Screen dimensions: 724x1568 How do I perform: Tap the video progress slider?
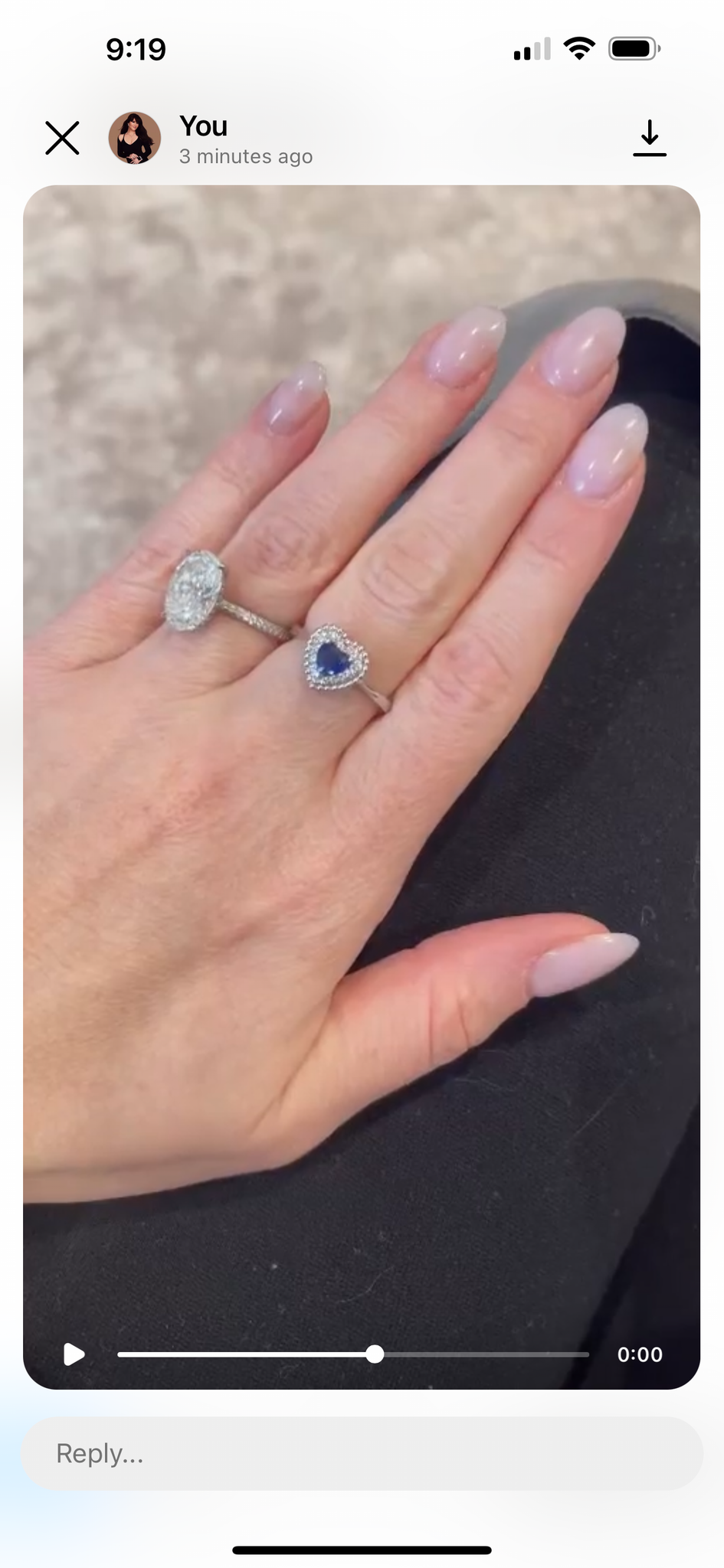[353, 1354]
